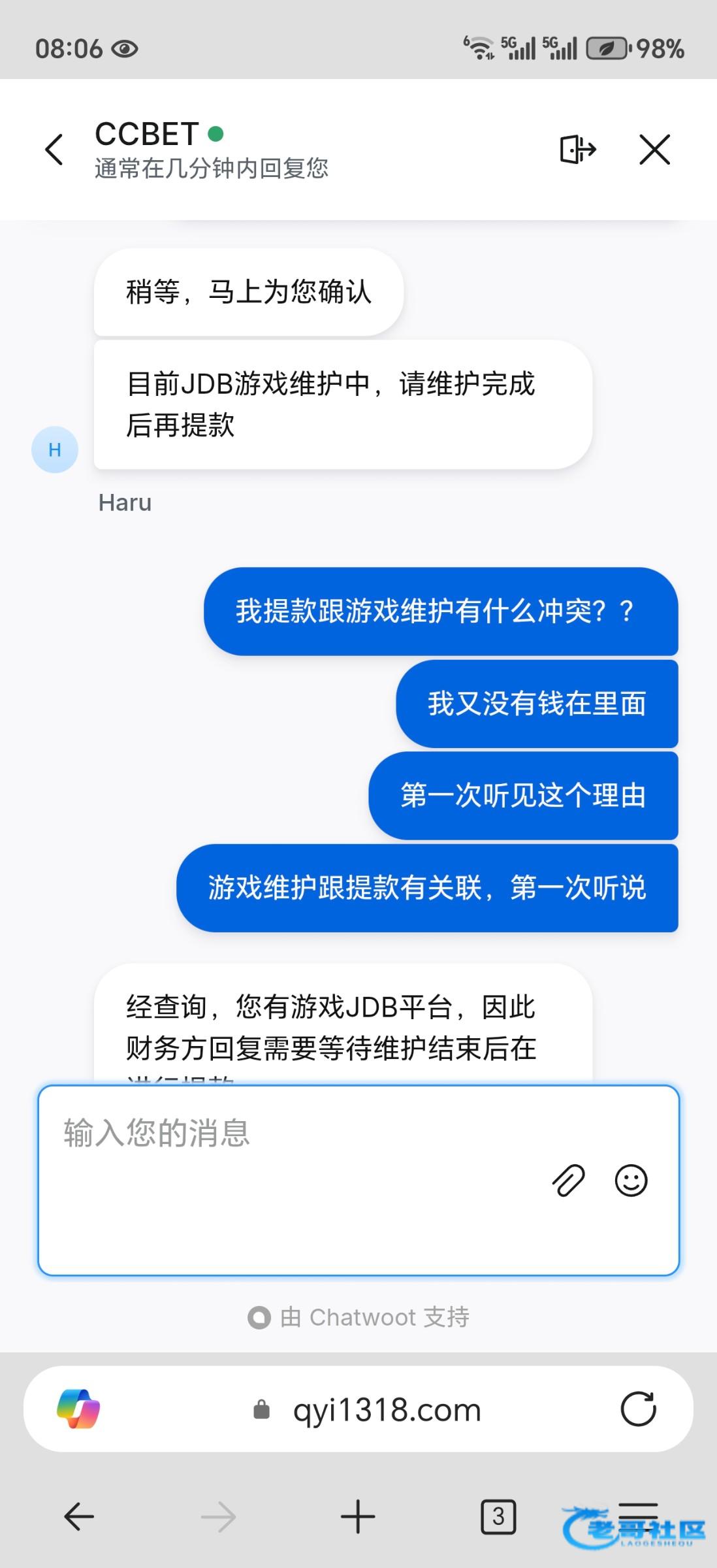
Task: Close the CCBET chat widget
Action: (654, 150)
